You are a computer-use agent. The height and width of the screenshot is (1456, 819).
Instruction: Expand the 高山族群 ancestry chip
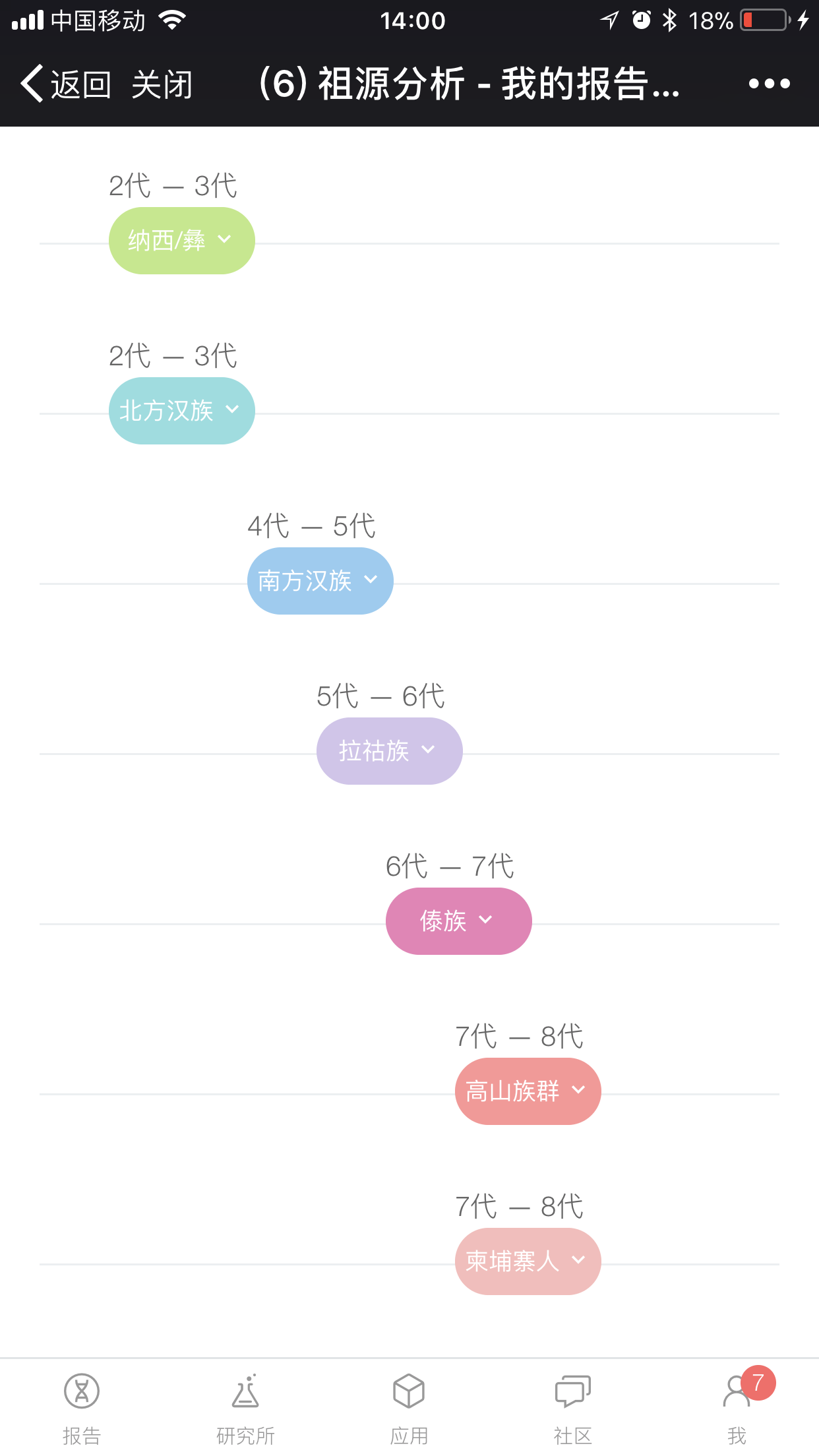click(528, 1091)
